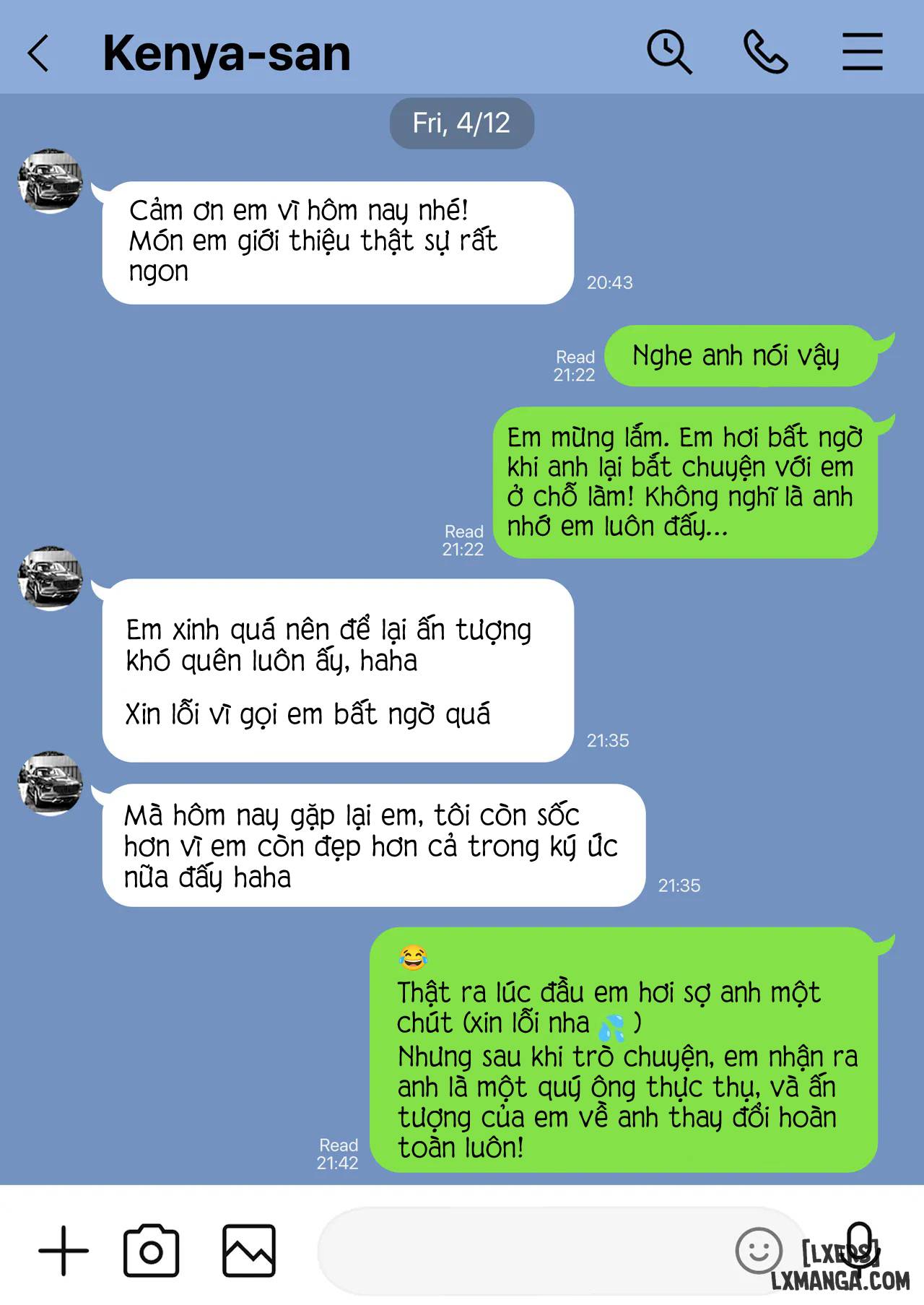Viewport: 924px width, 1305px height.
Task: Open the chat menu
Action: point(862,52)
